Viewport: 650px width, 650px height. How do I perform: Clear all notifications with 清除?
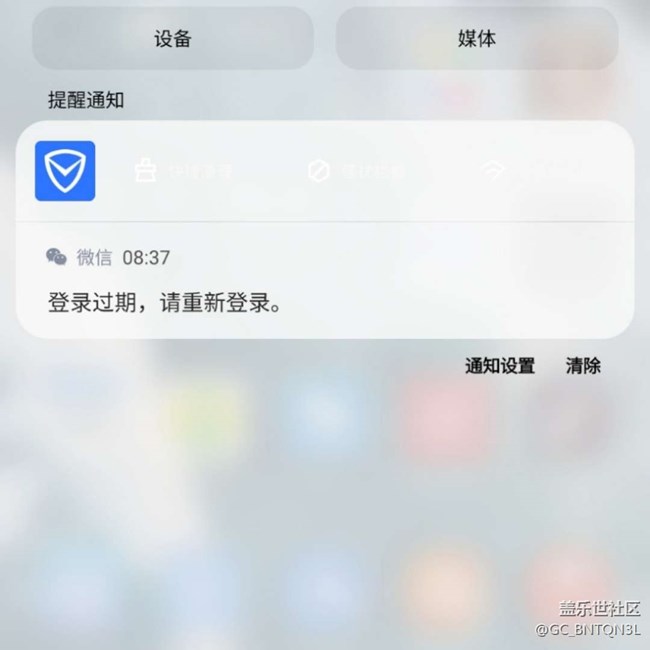583,366
